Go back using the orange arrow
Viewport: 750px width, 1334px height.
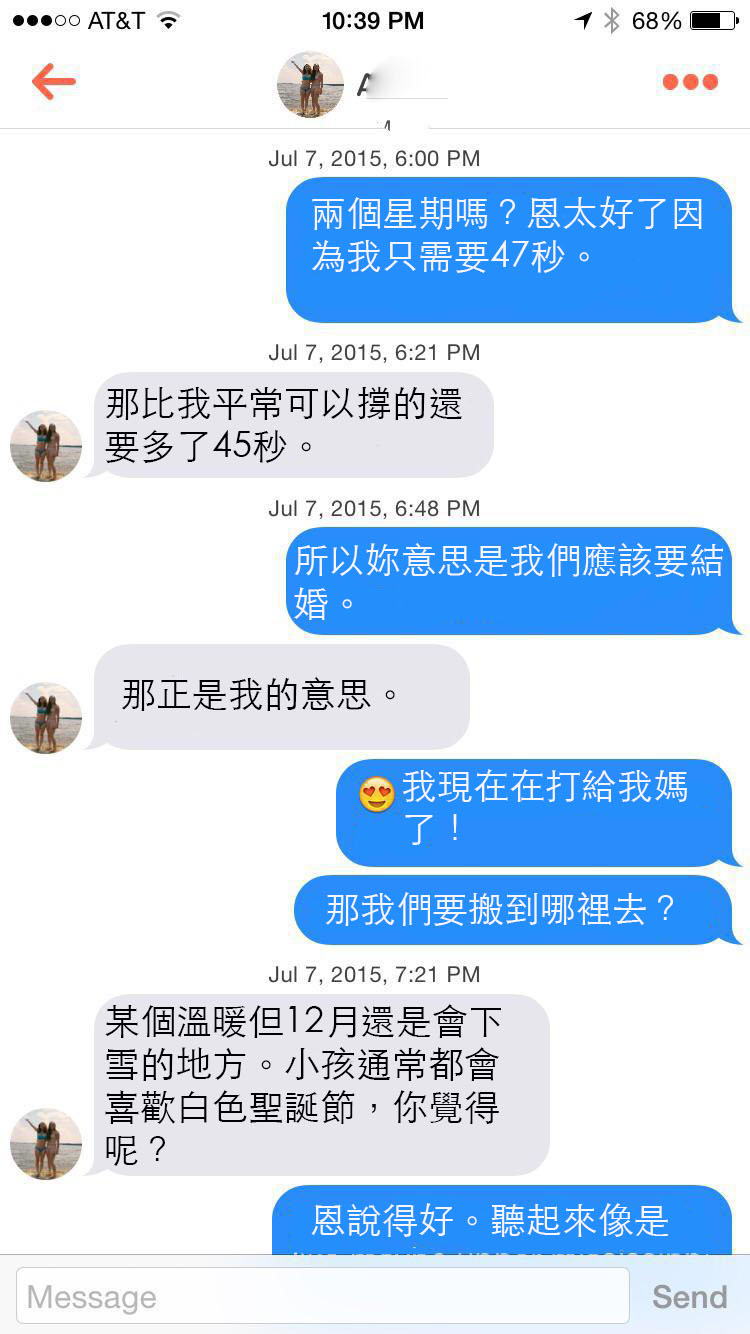53,82
